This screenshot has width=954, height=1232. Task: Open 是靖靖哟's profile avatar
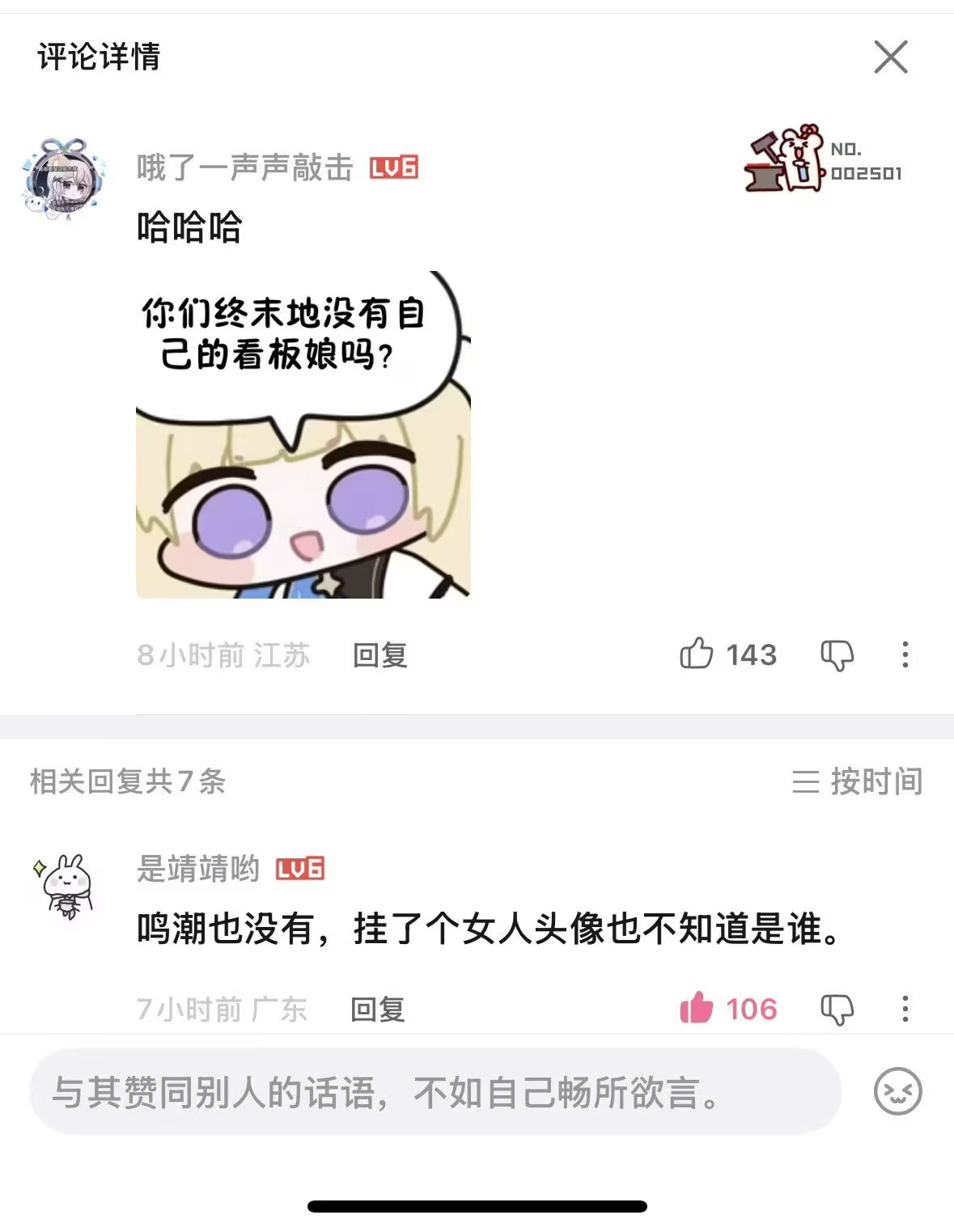66,885
